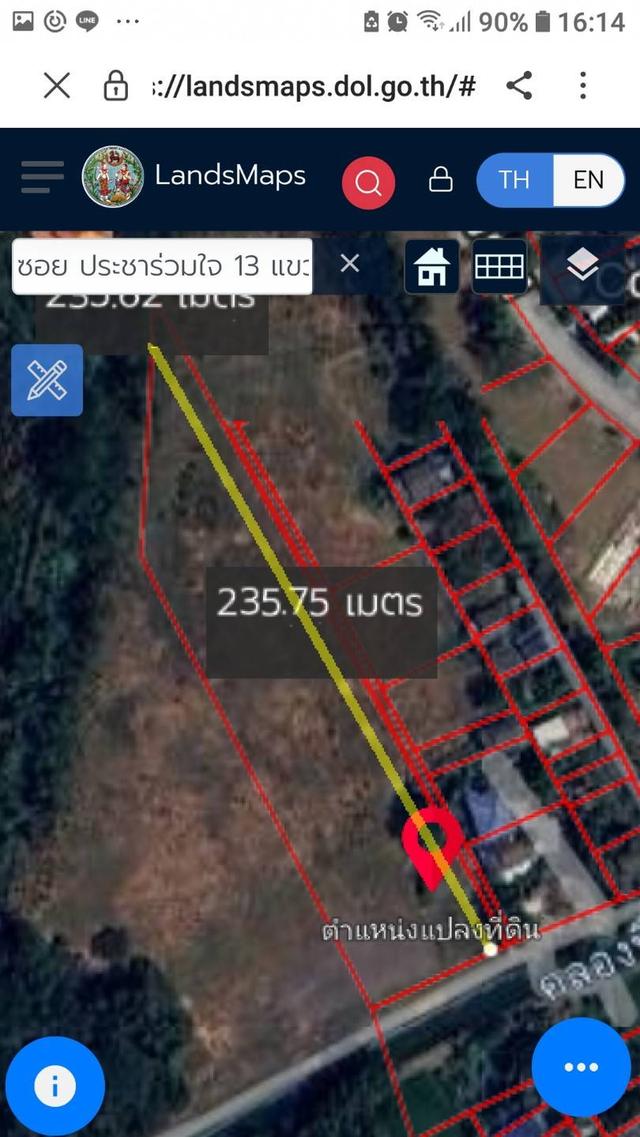Close the browser tab with X
Viewport: 640px width, 1137px height.
click(57, 86)
